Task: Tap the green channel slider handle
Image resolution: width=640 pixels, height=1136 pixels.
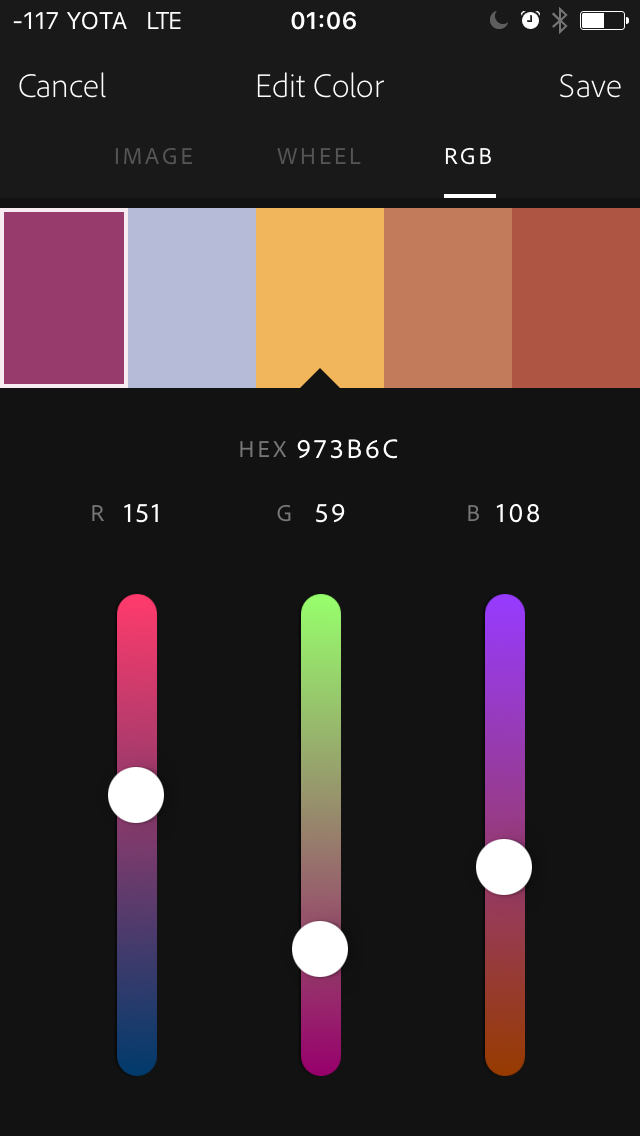Action: [x=320, y=949]
